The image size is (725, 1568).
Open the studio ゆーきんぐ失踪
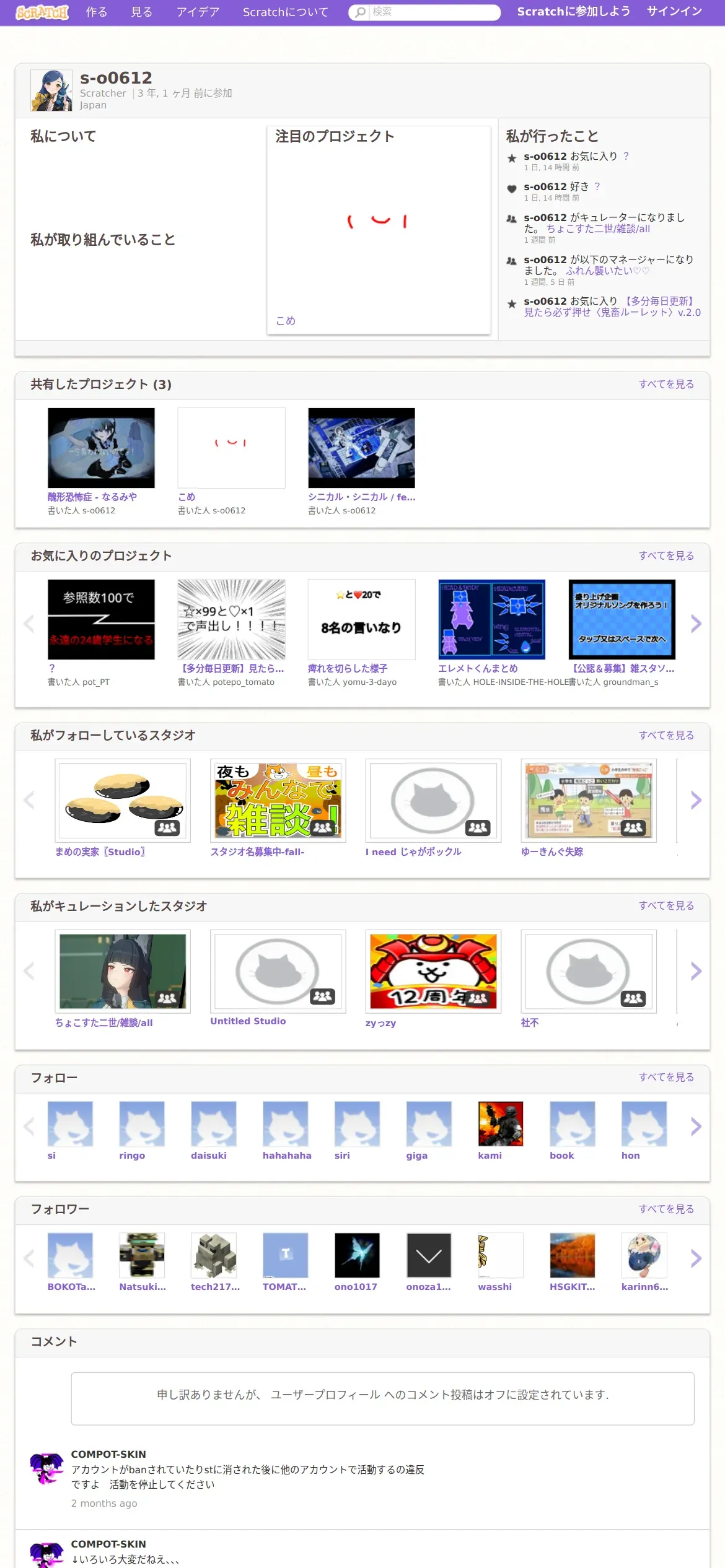pos(552,852)
